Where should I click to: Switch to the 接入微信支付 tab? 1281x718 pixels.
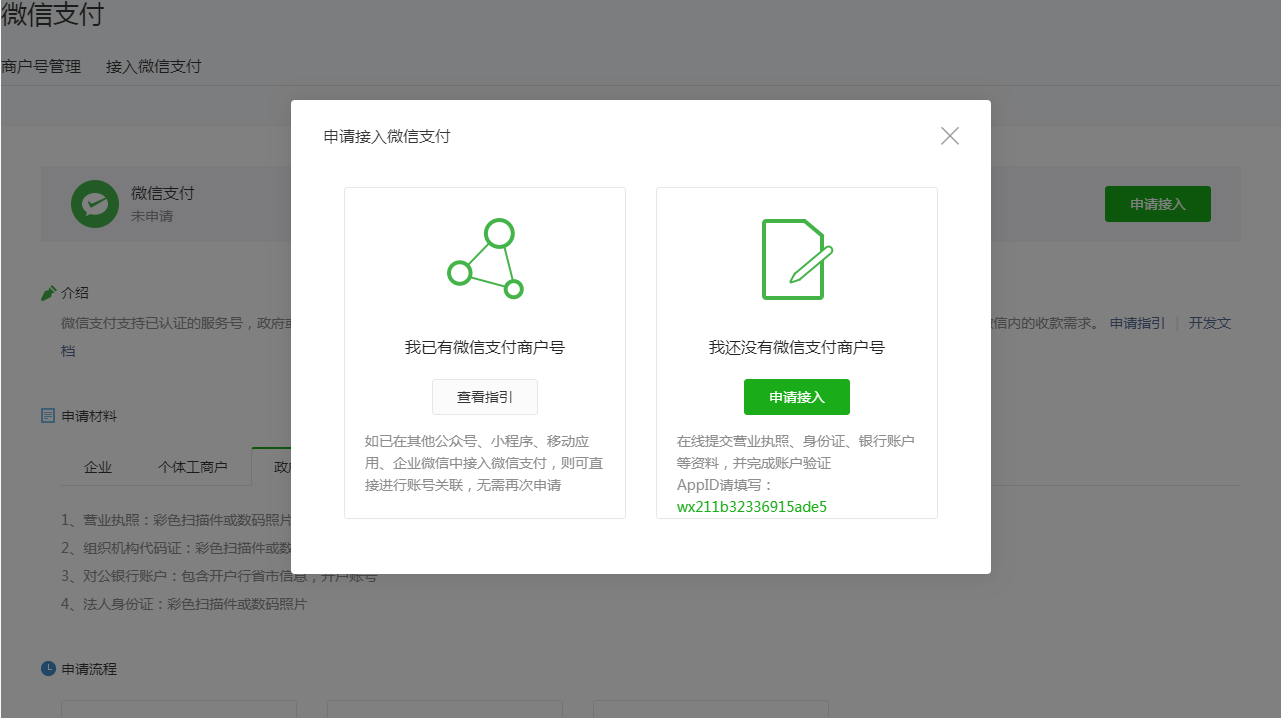154,67
